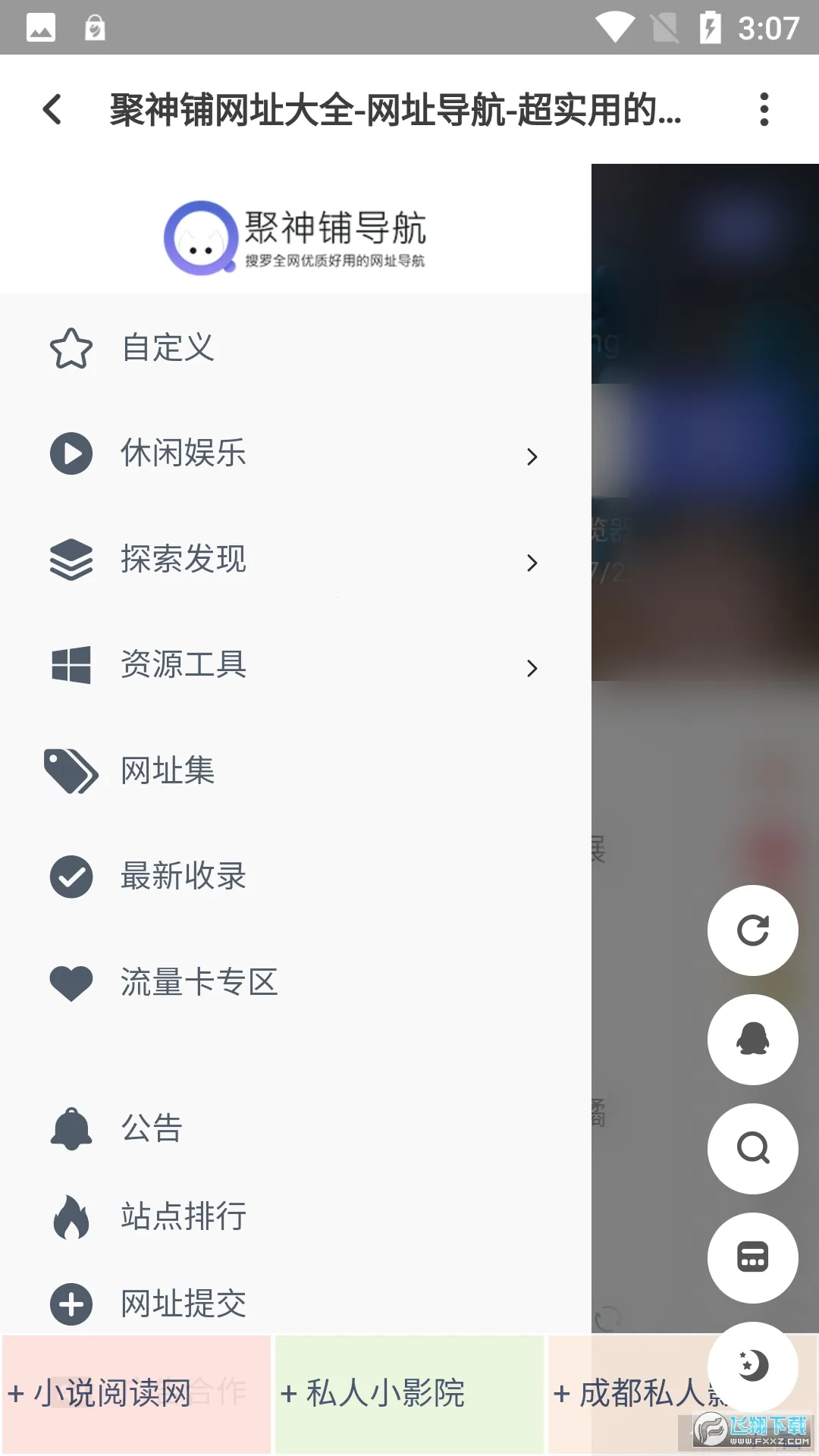
Task: Expand the 资源工具 submenu chevron
Action: click(x=532, y=669)
